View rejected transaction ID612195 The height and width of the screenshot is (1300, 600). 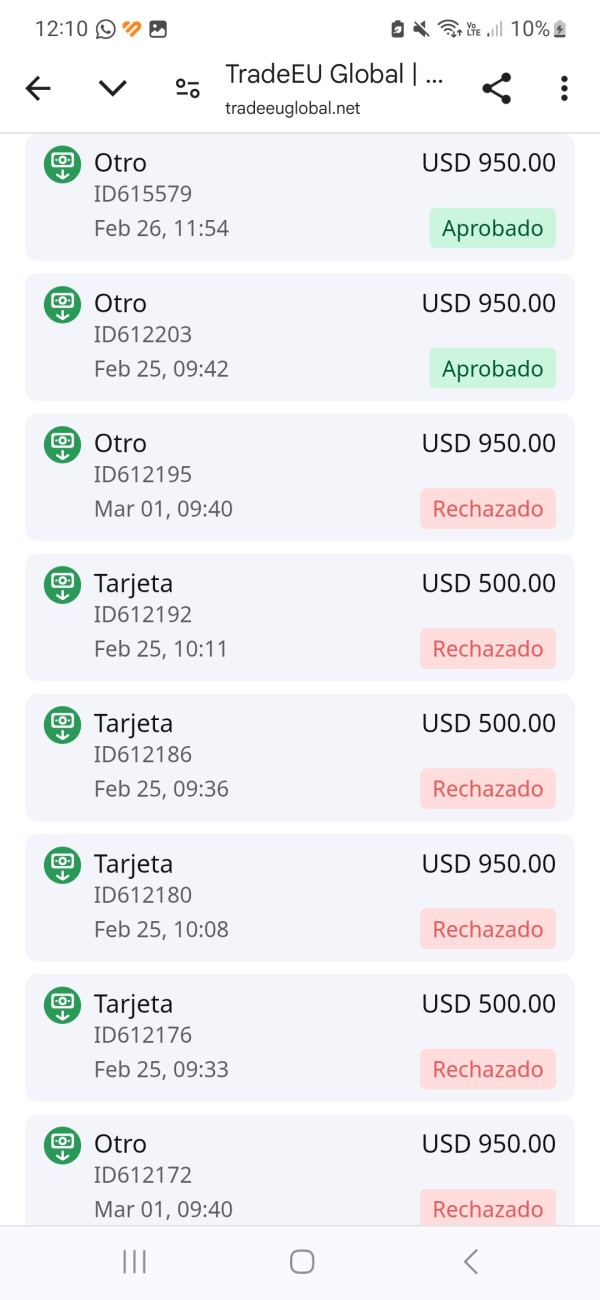pos(300,477)
